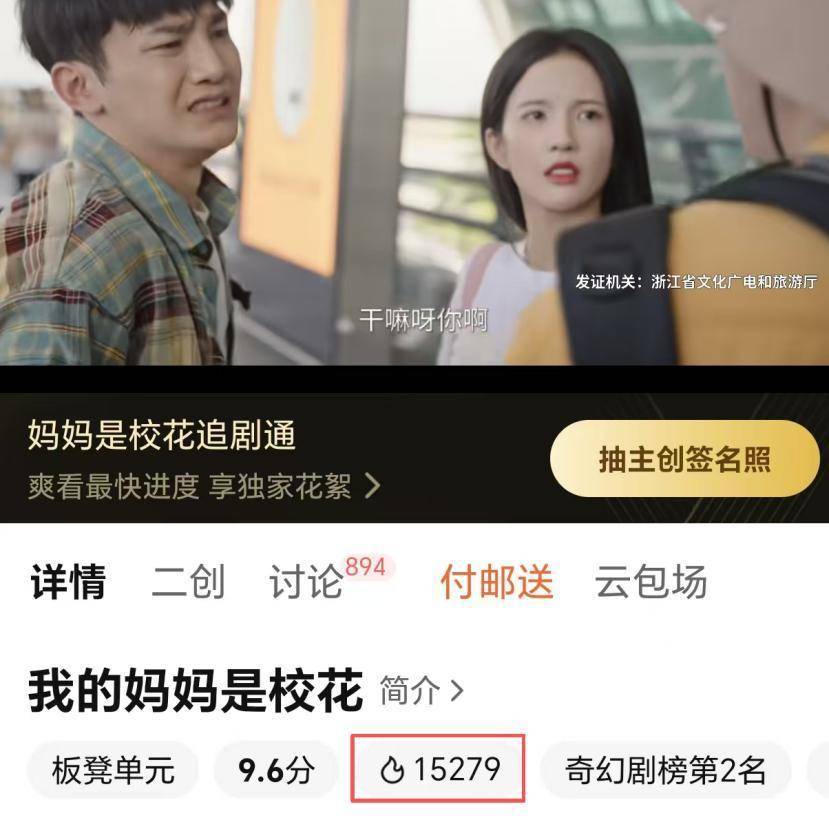The width and height of the screenshot is (829, 822).
Task: Open the 9.6分 rating chip
Action: pyautogui.click(x=277, y=770)
